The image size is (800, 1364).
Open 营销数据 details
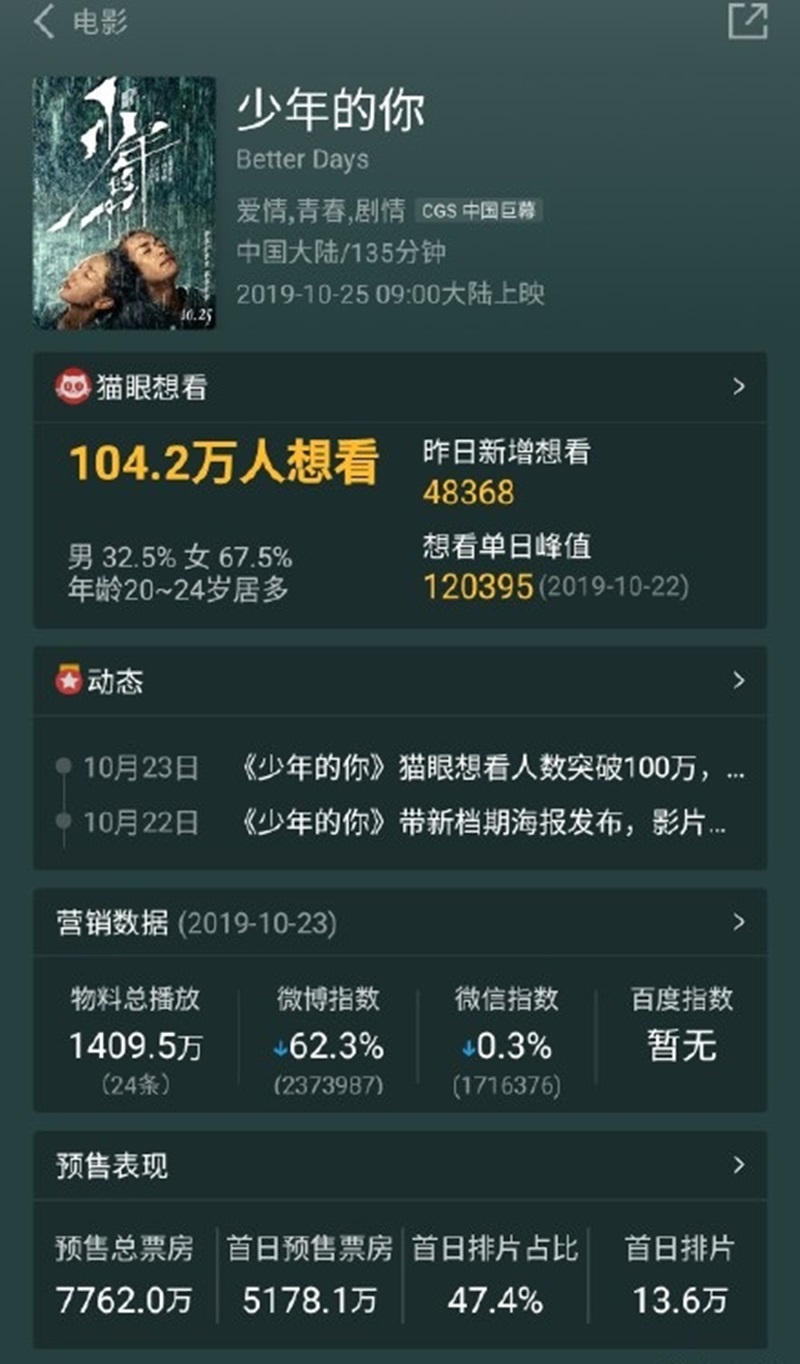click(739, 922)
